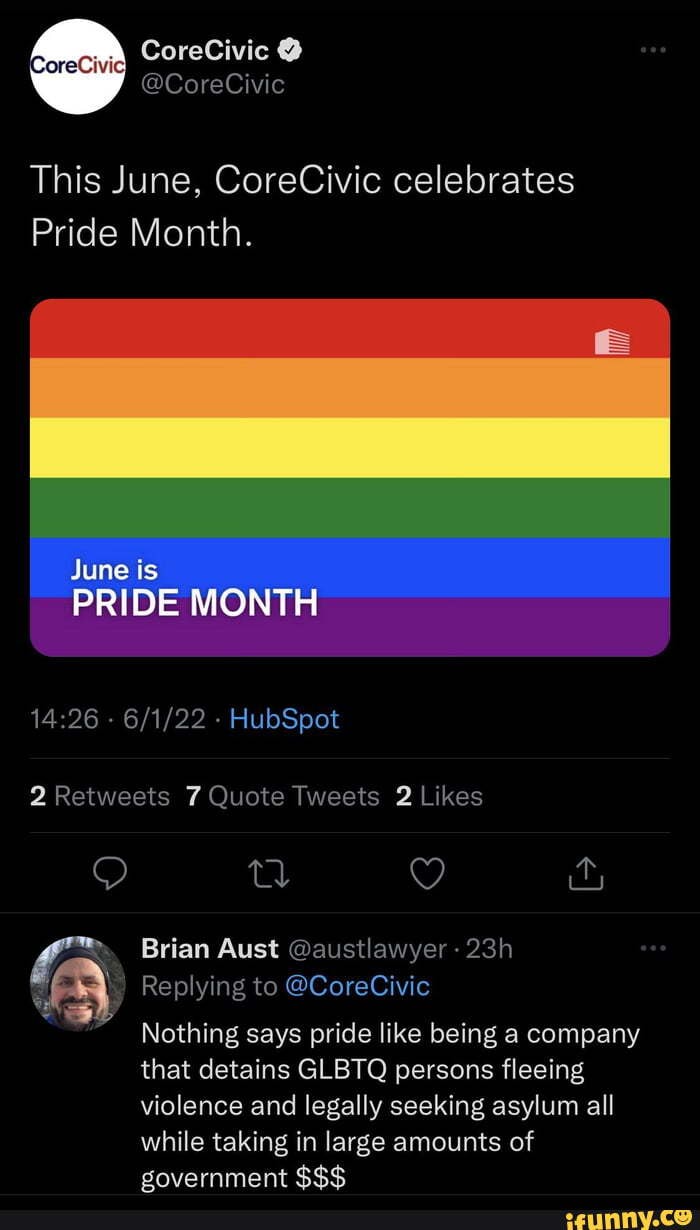This screenshot has width=700, height=1230.
Task: Open the HubSpot source link
Action: coord(284,719)
